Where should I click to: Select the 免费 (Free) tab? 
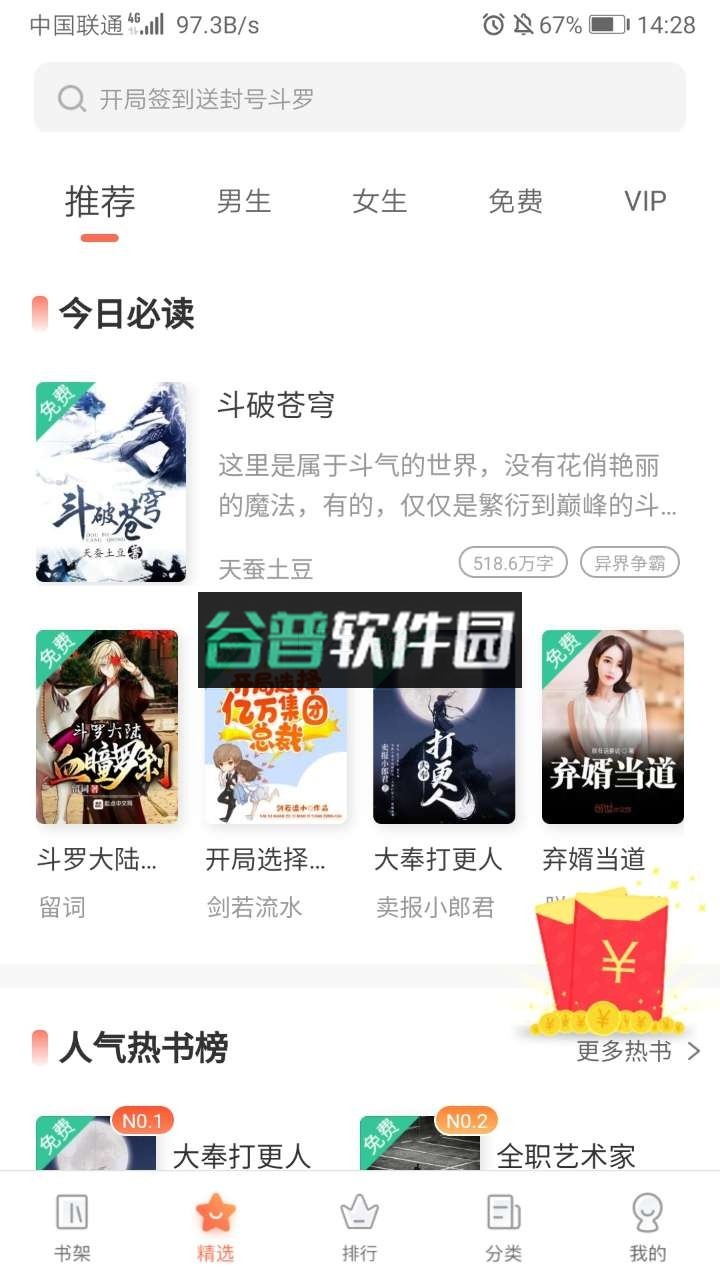pyautogui.click(x=514, y=202)
